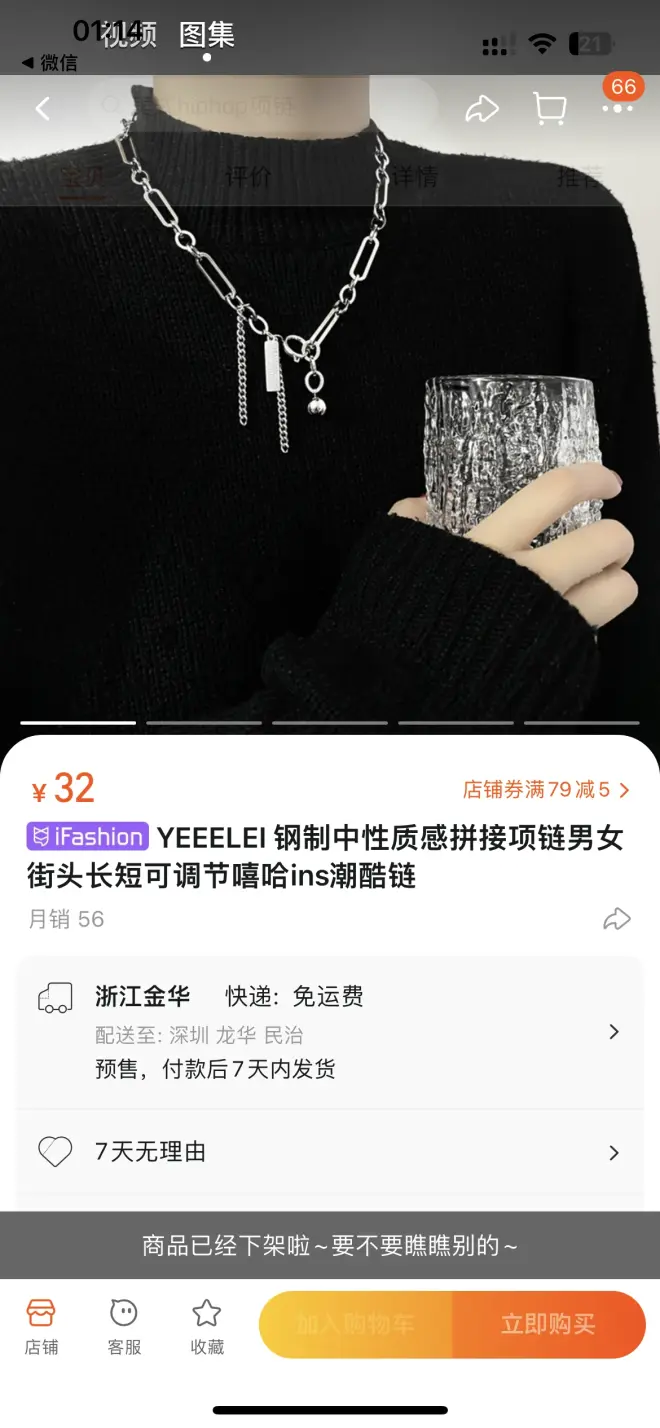Tap the hiphop项链 search box
The width and height of the screenshot is (660, 1428).
[262, 106]
